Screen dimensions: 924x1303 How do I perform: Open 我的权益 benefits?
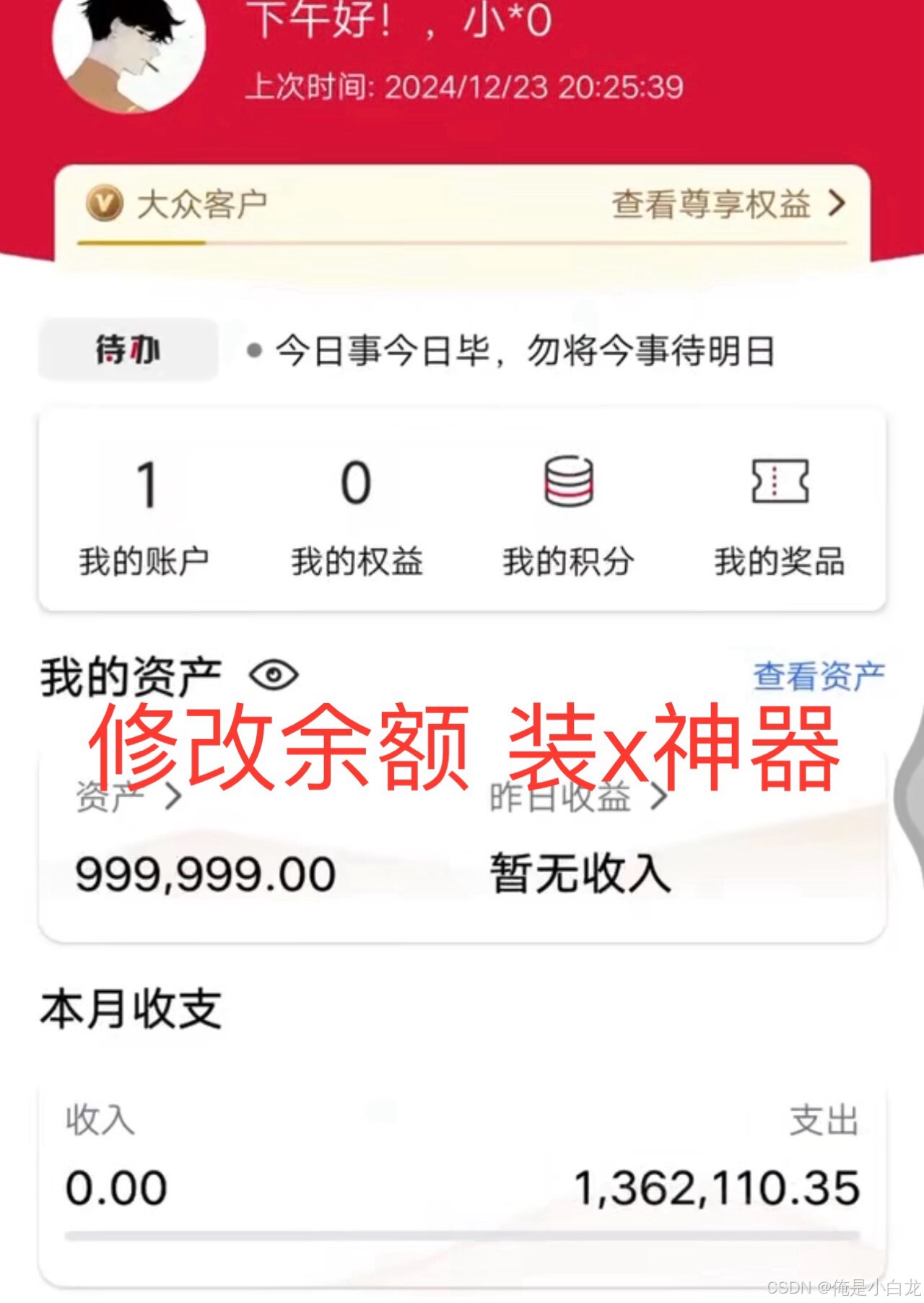click(357, 514)
